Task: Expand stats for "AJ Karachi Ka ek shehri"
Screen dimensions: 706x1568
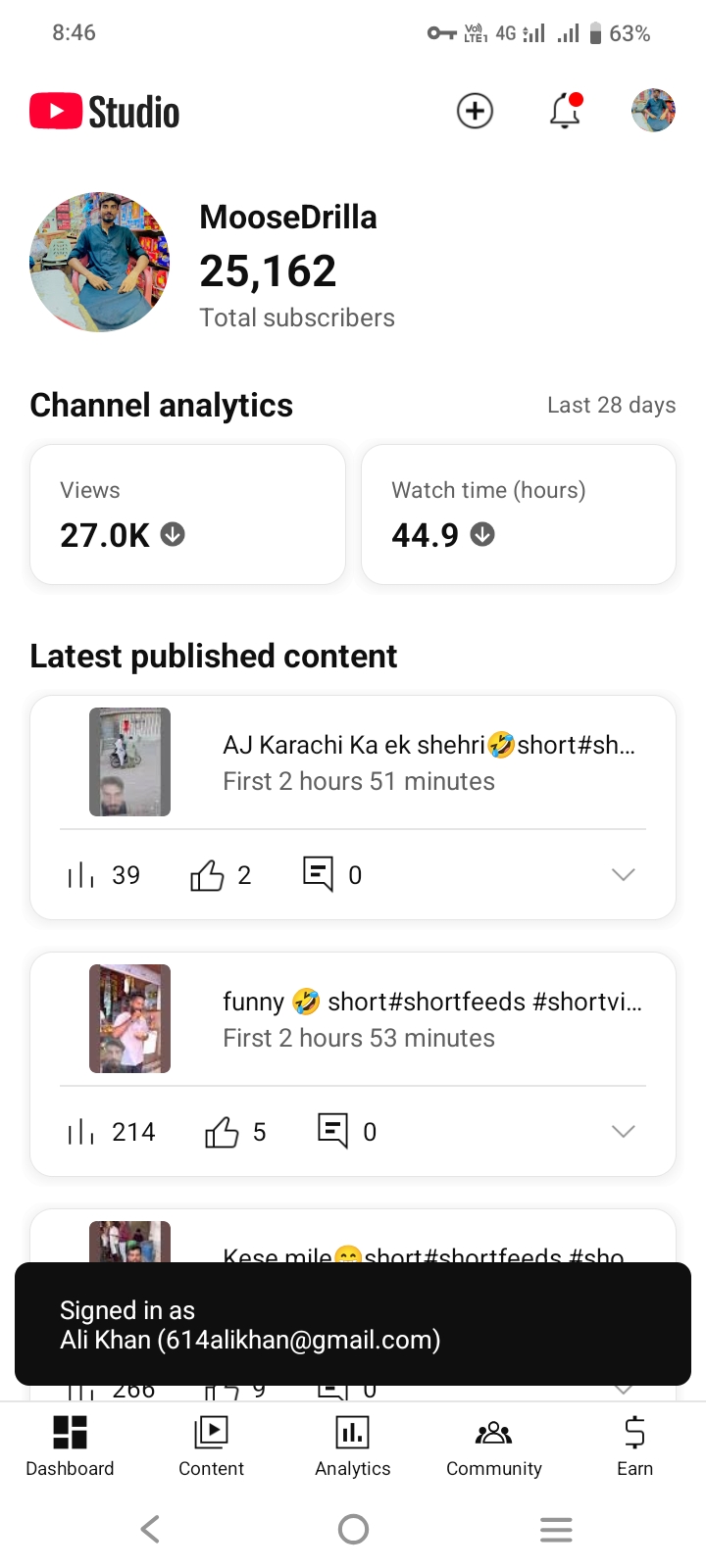Action: tap(623, 874)
